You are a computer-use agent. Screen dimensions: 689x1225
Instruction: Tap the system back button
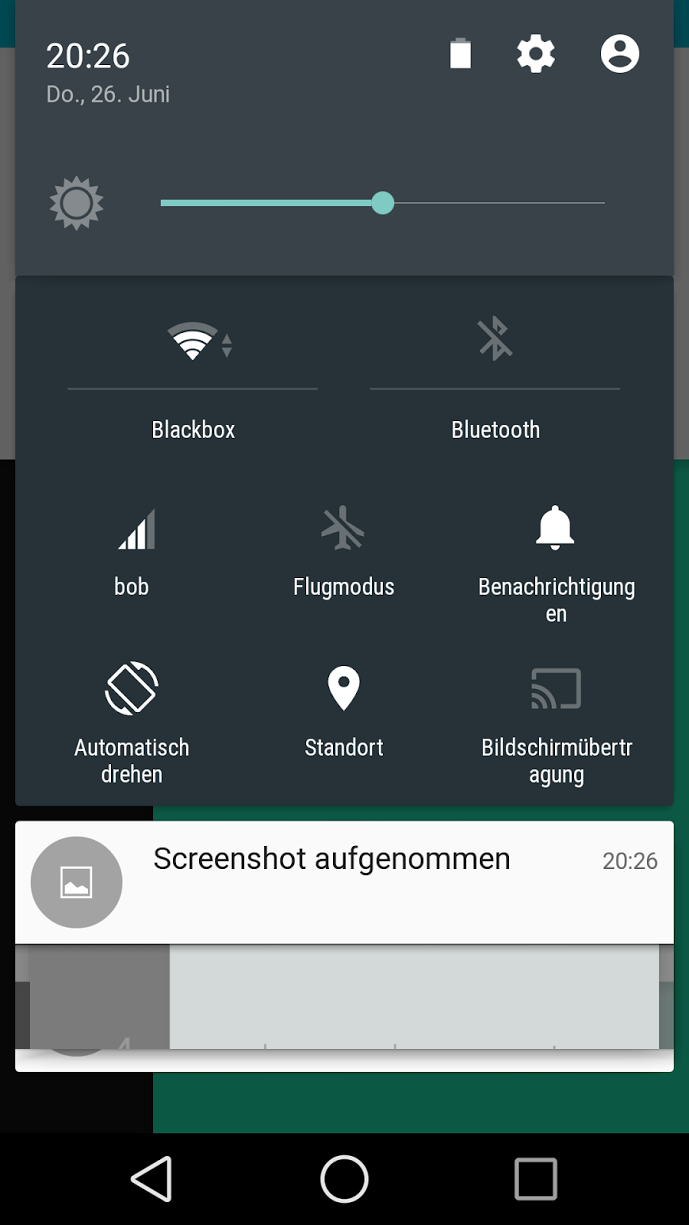[x=152, y=1180]
